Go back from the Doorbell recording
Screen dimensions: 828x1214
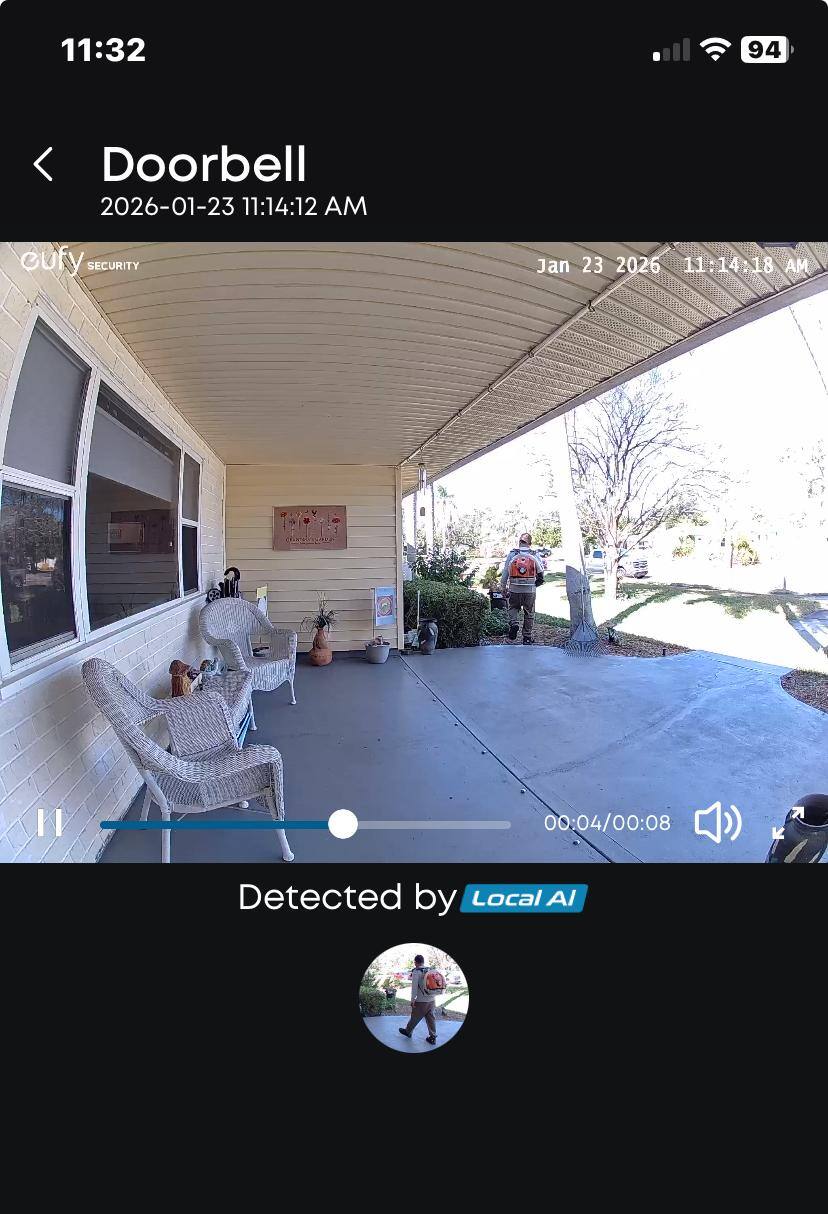point(43,165)
